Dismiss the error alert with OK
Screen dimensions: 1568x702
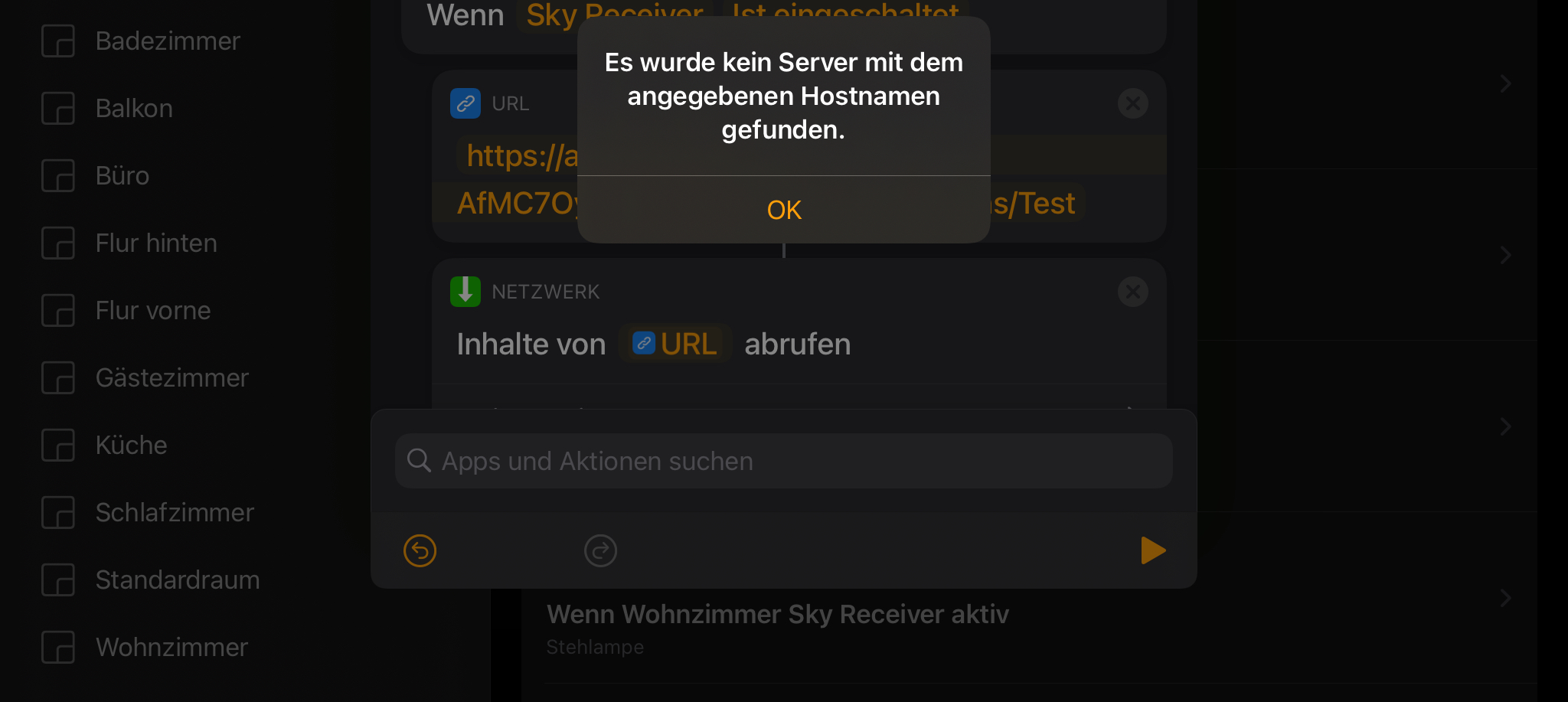pyautogui.click(x=783, y=210)
